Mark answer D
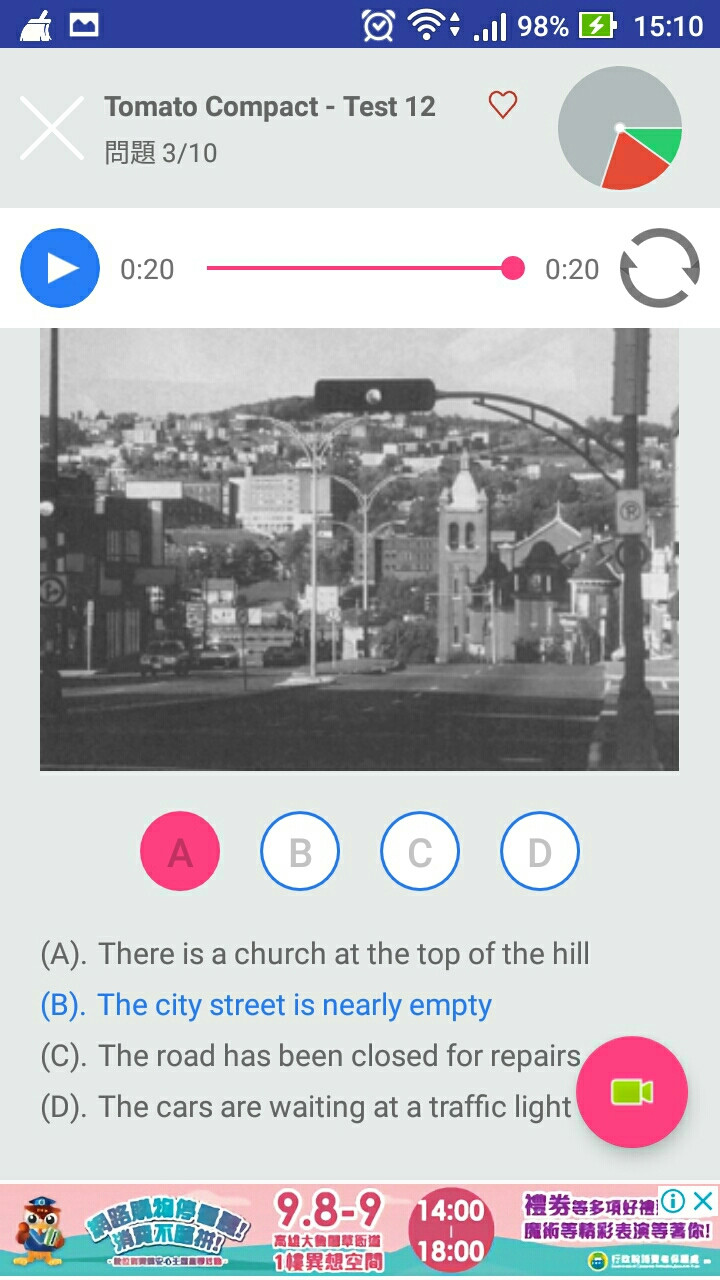 (540, 852)
